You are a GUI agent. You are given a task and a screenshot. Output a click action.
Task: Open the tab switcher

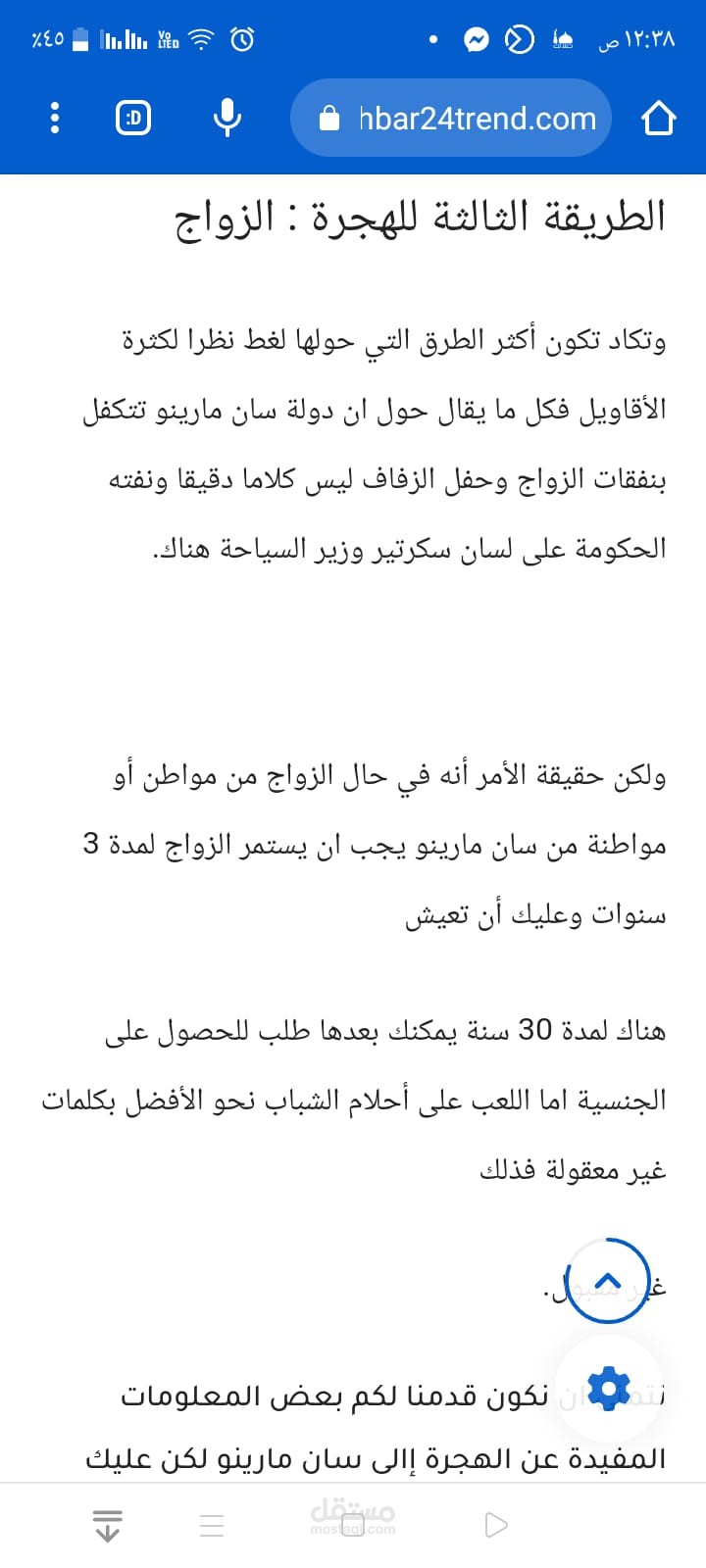point(133,119)
